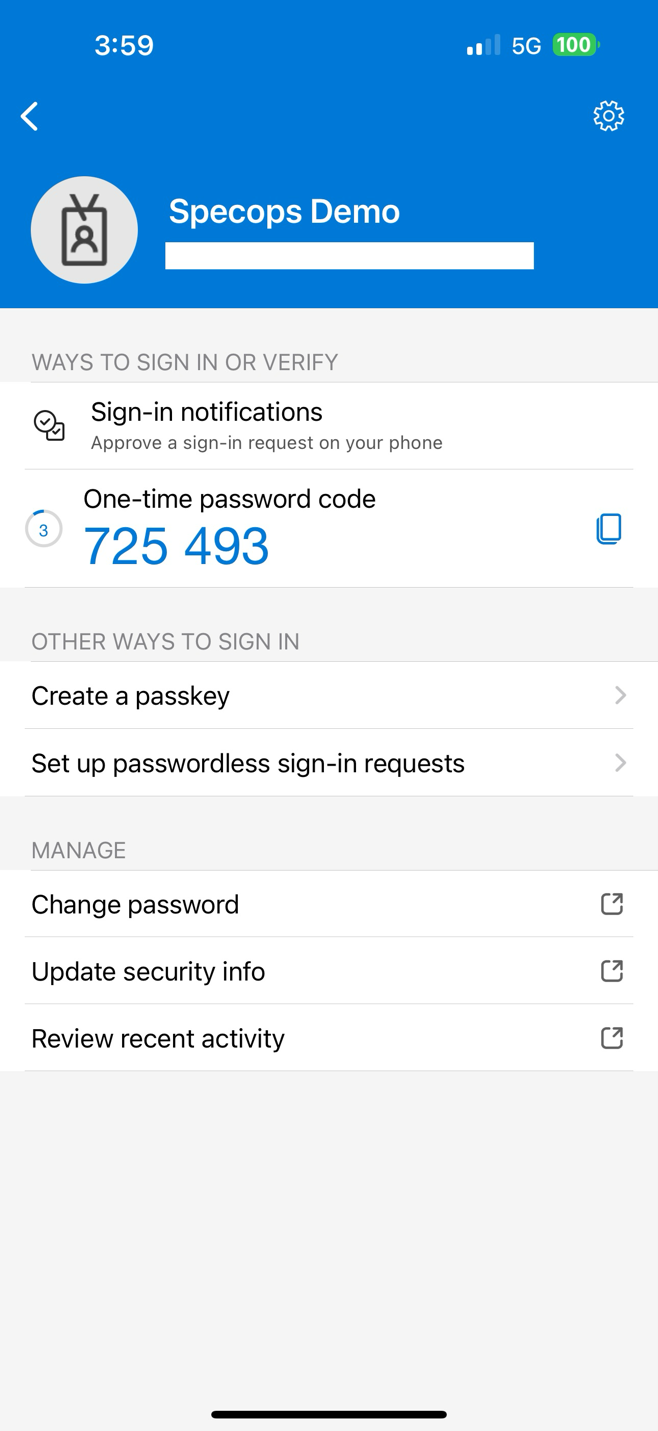Go back using the top-left arrow

(30, 116)
